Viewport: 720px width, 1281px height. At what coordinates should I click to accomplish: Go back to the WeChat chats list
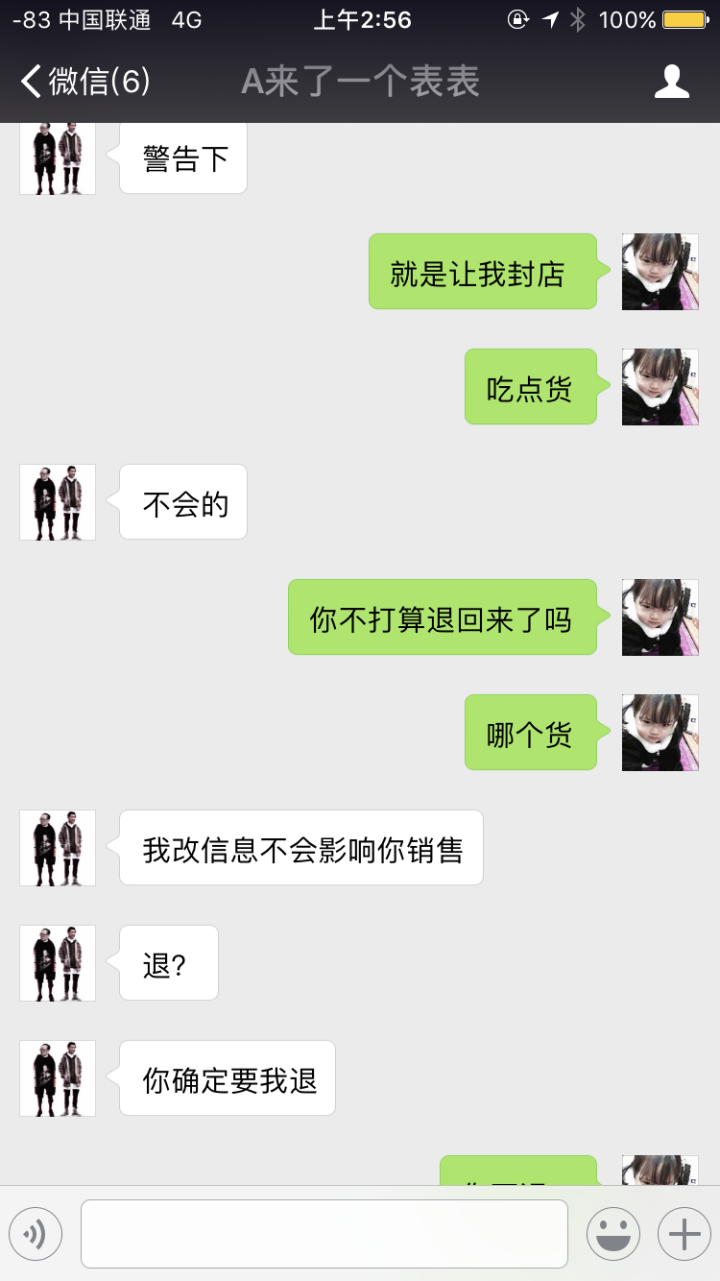tap(85, 82)
